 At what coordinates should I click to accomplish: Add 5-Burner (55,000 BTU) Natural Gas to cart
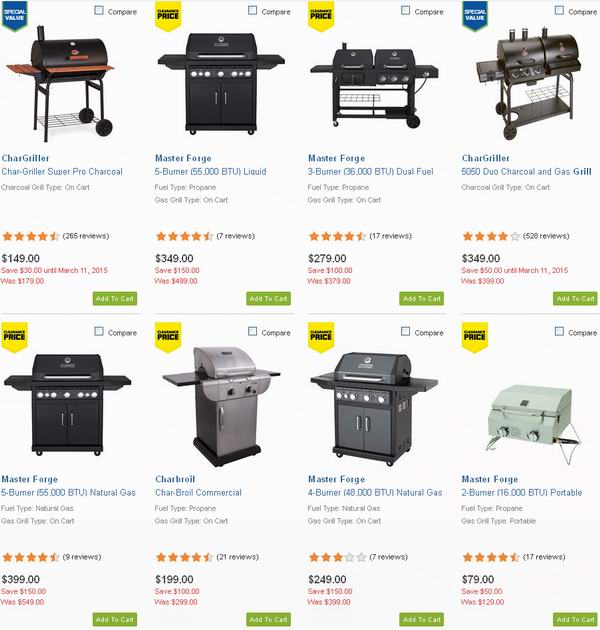pyautogui.click(x=115, y=619)
